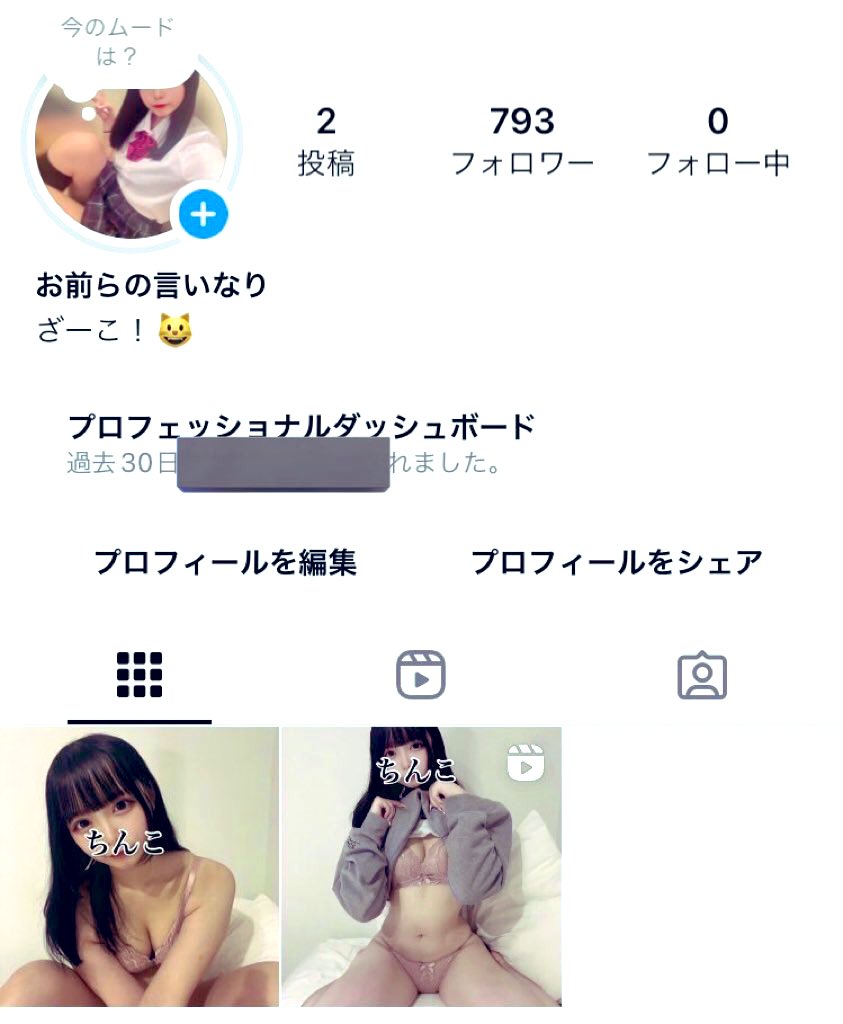
Task: Switch to the tagged photos tab
Action: [702, 676]
